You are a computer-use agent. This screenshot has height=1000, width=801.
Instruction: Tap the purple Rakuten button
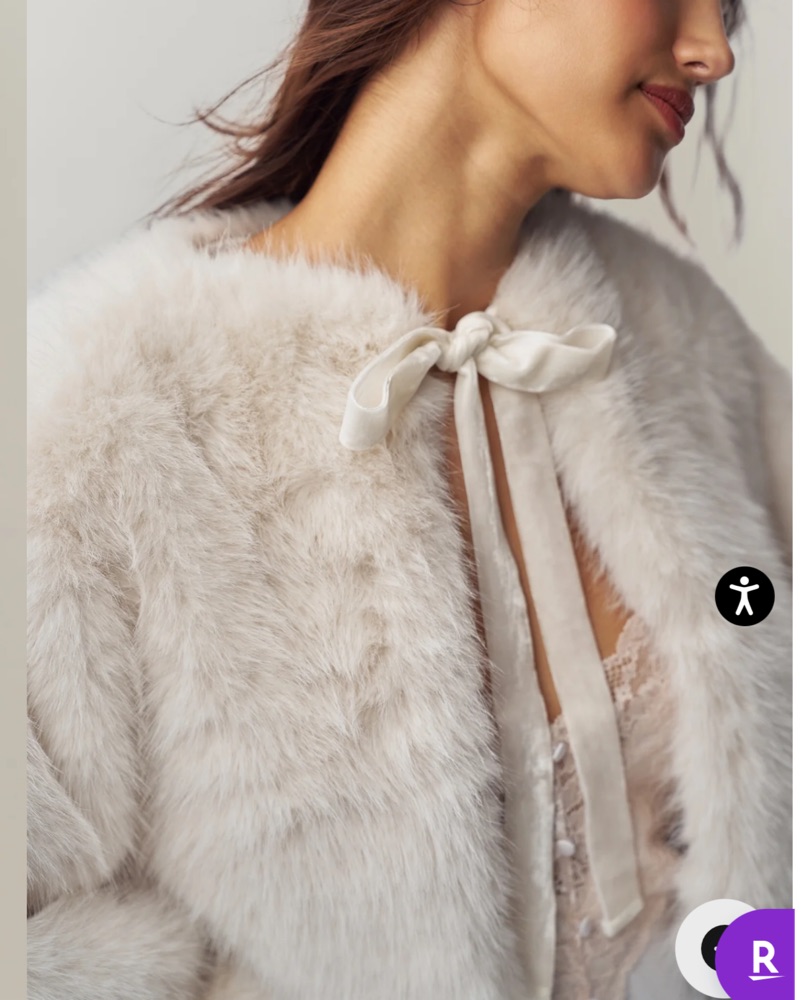pos(760,956)
